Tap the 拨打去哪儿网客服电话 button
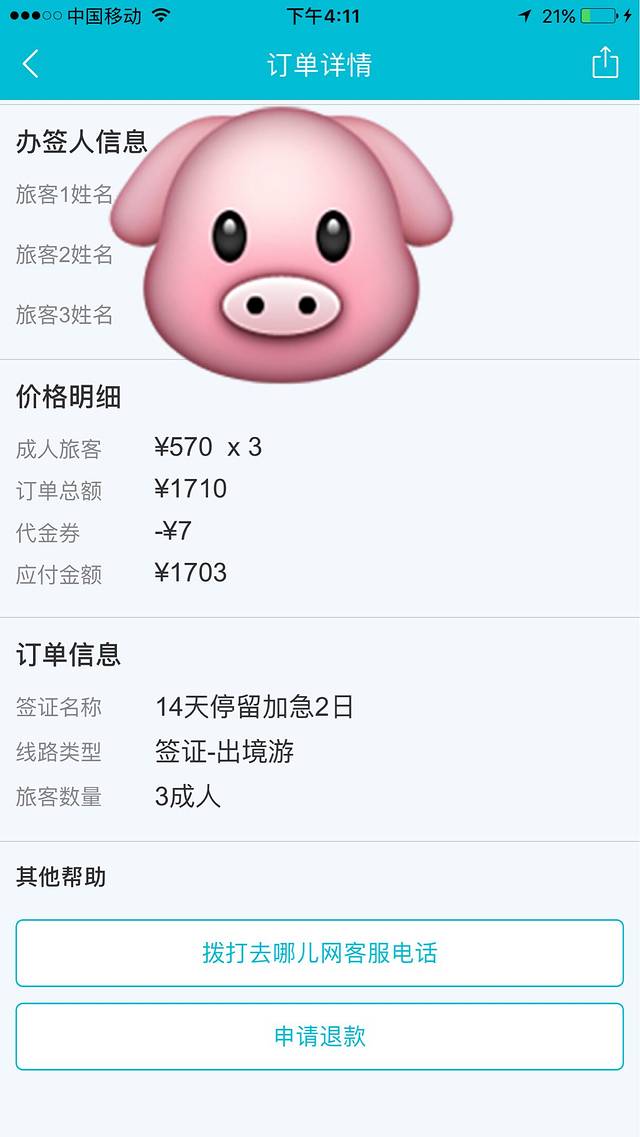 click(320, 953)
